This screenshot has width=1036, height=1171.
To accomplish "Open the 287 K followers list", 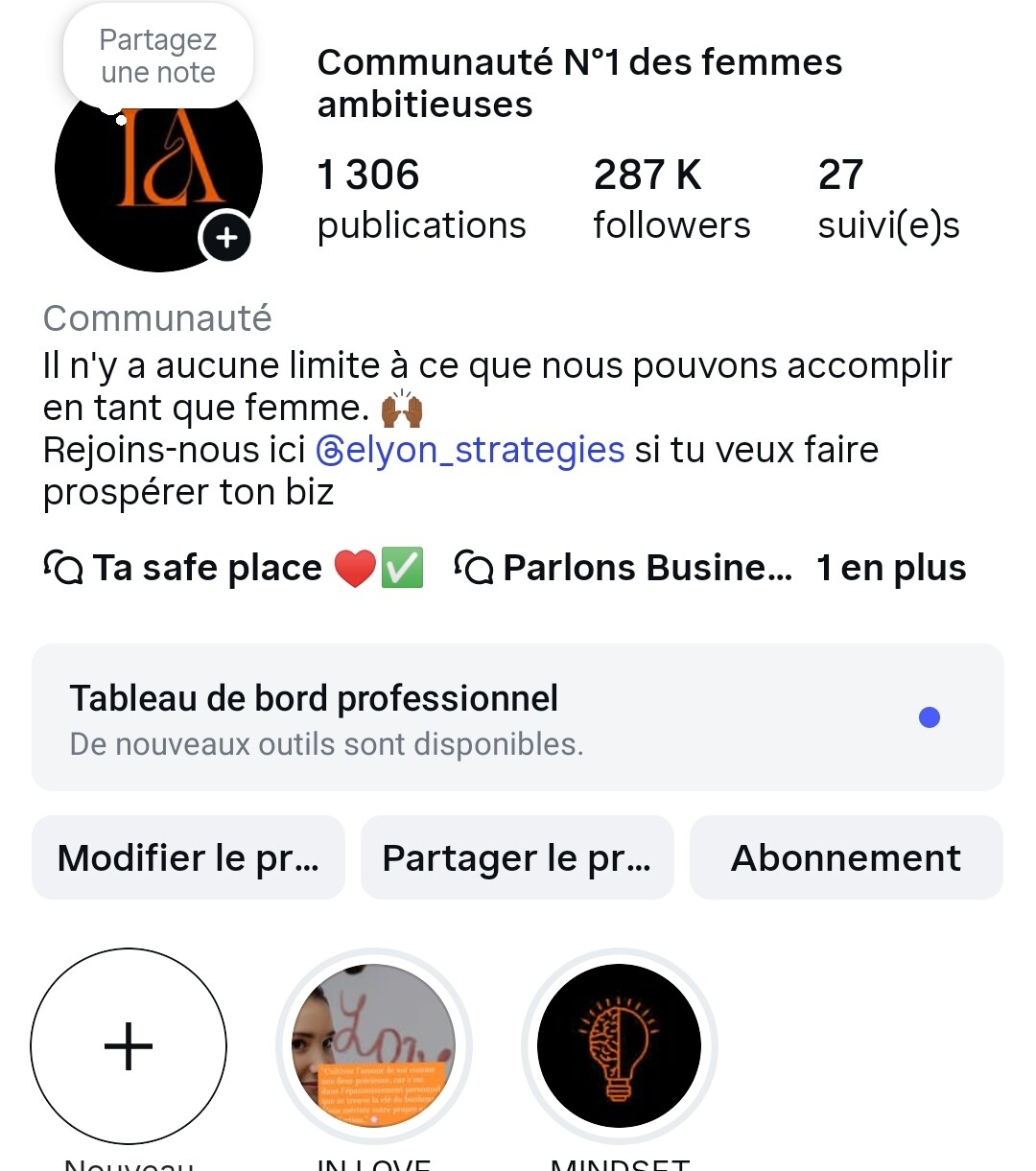I will 671,199.
